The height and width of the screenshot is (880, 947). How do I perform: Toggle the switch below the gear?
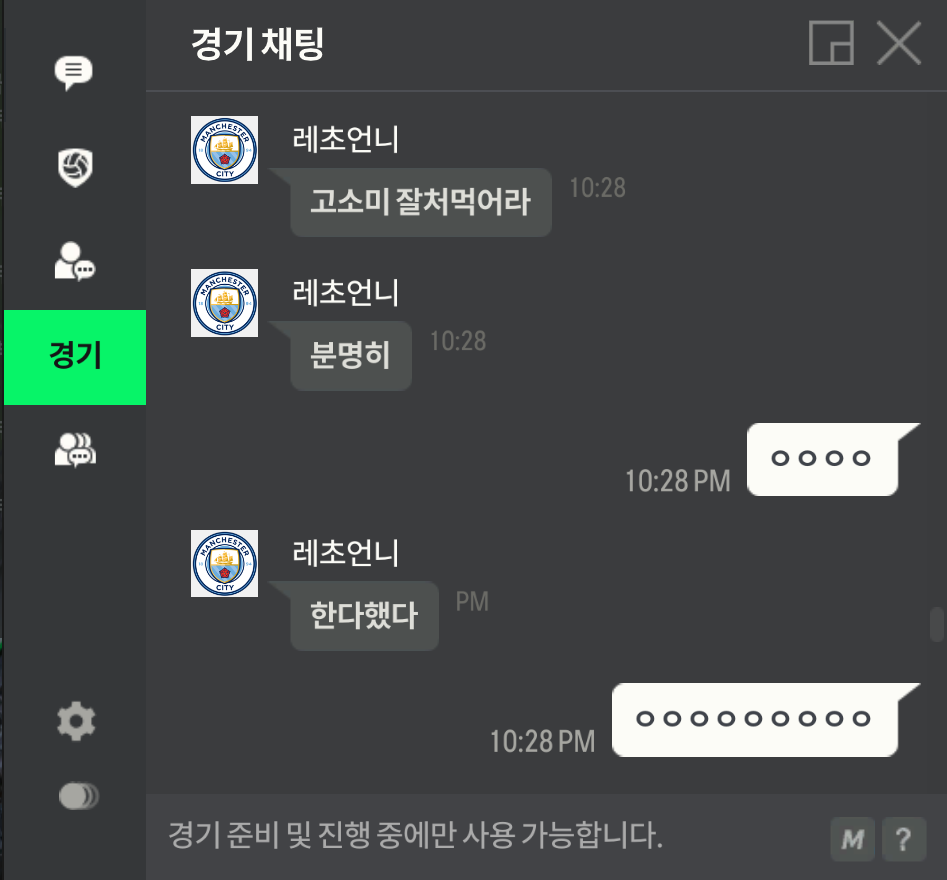pyautogui.click(x=78, y=796)
